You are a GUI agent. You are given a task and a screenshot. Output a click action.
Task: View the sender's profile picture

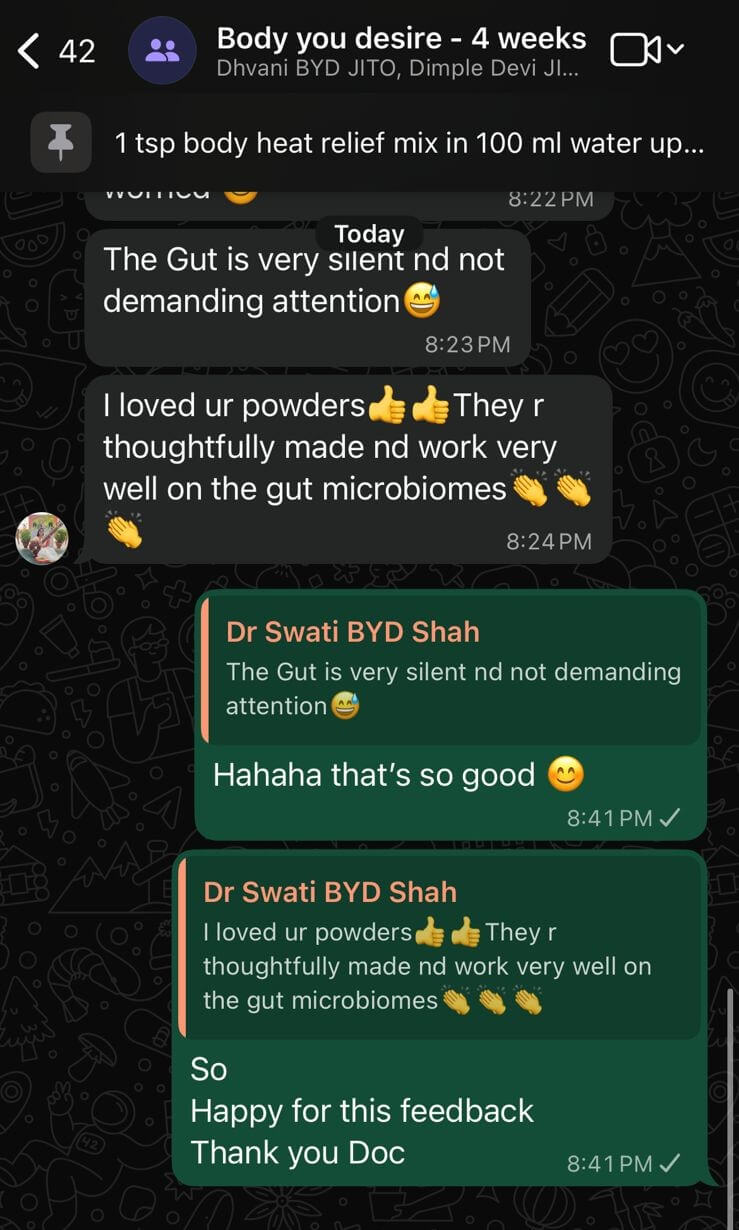pos(42,539)
